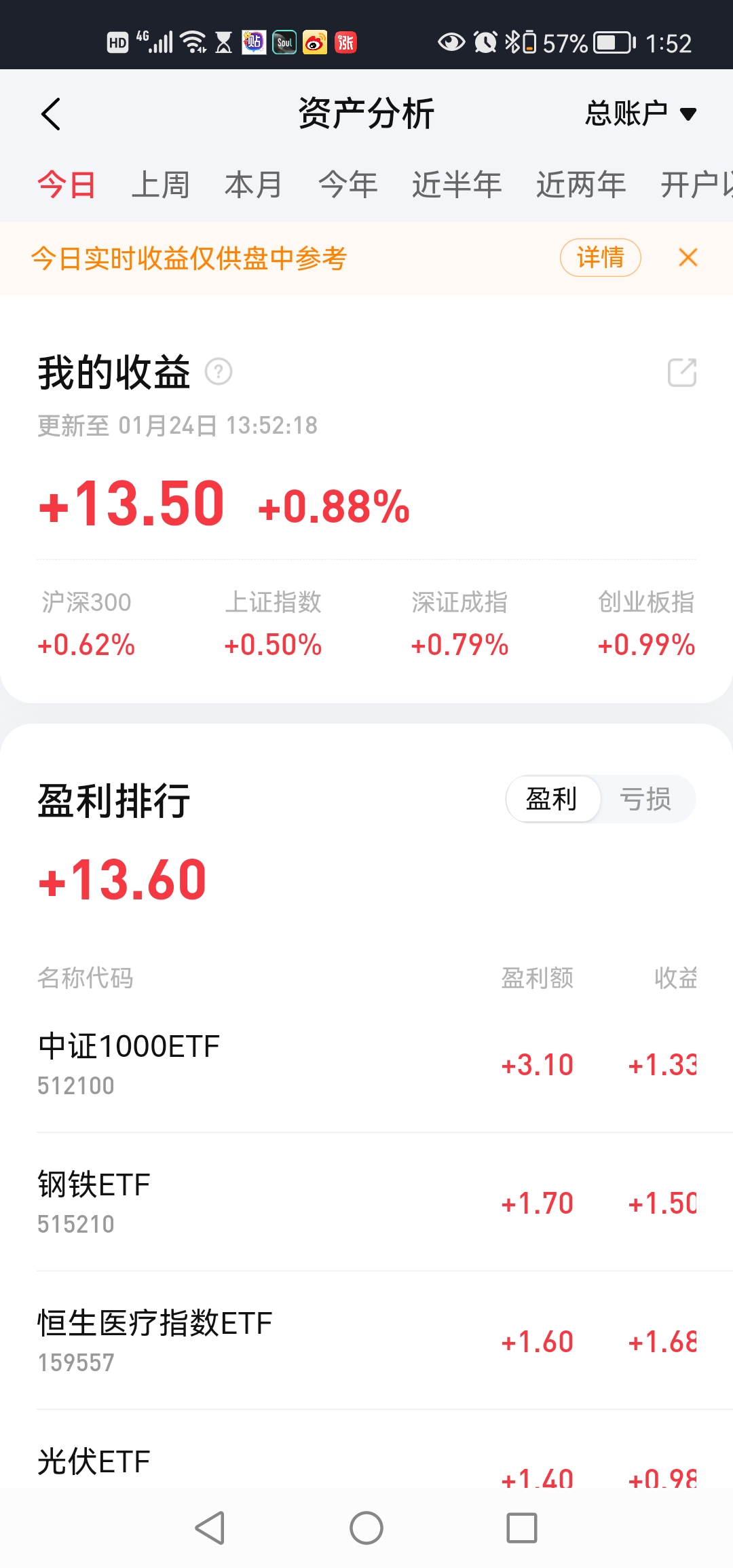733x1568 pixels.
Task: Open 详情 in the orange notice banner
Action: [600, 258]
